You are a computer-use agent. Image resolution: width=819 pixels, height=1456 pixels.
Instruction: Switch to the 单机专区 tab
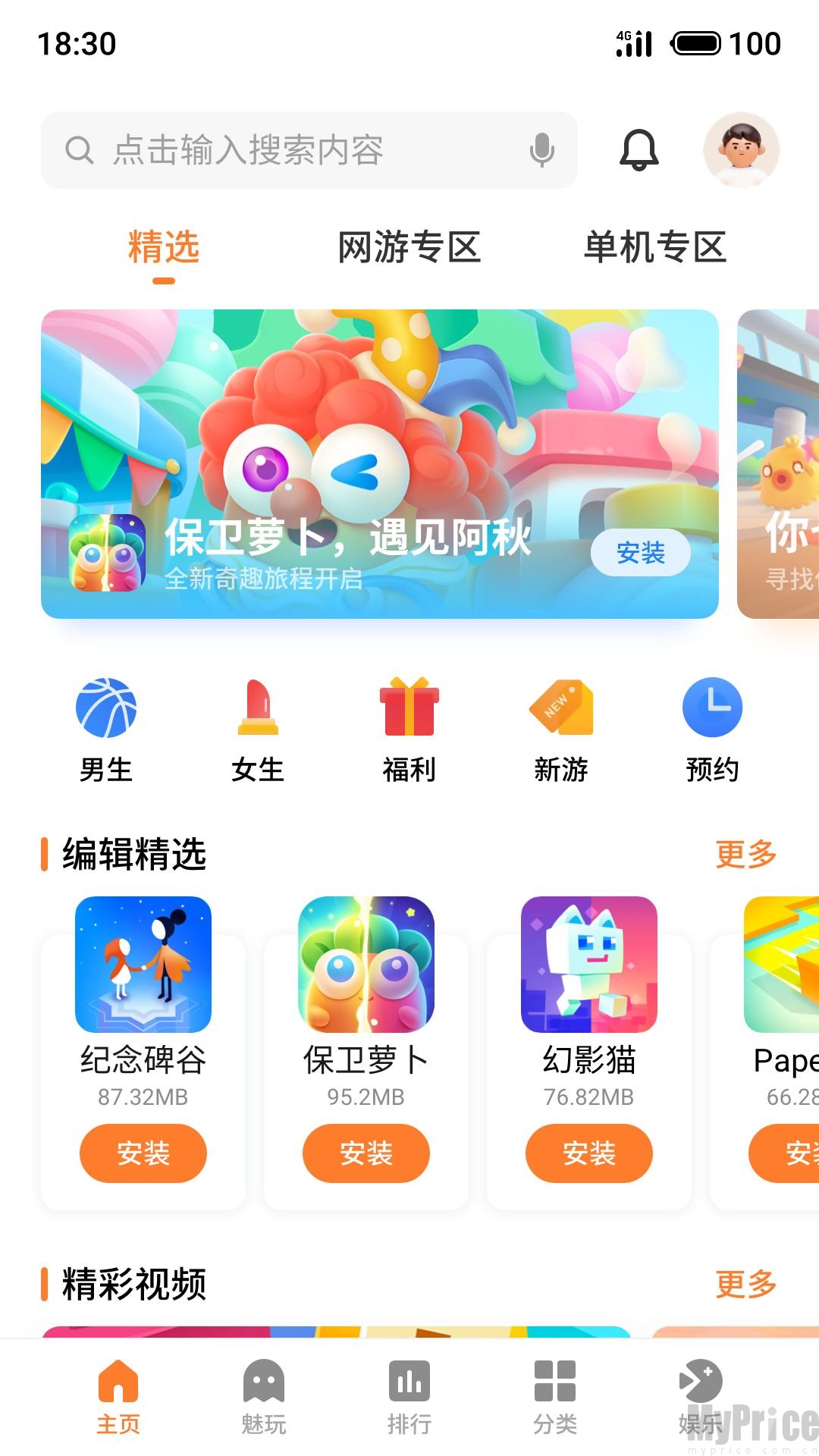click(x=654, y=248)
